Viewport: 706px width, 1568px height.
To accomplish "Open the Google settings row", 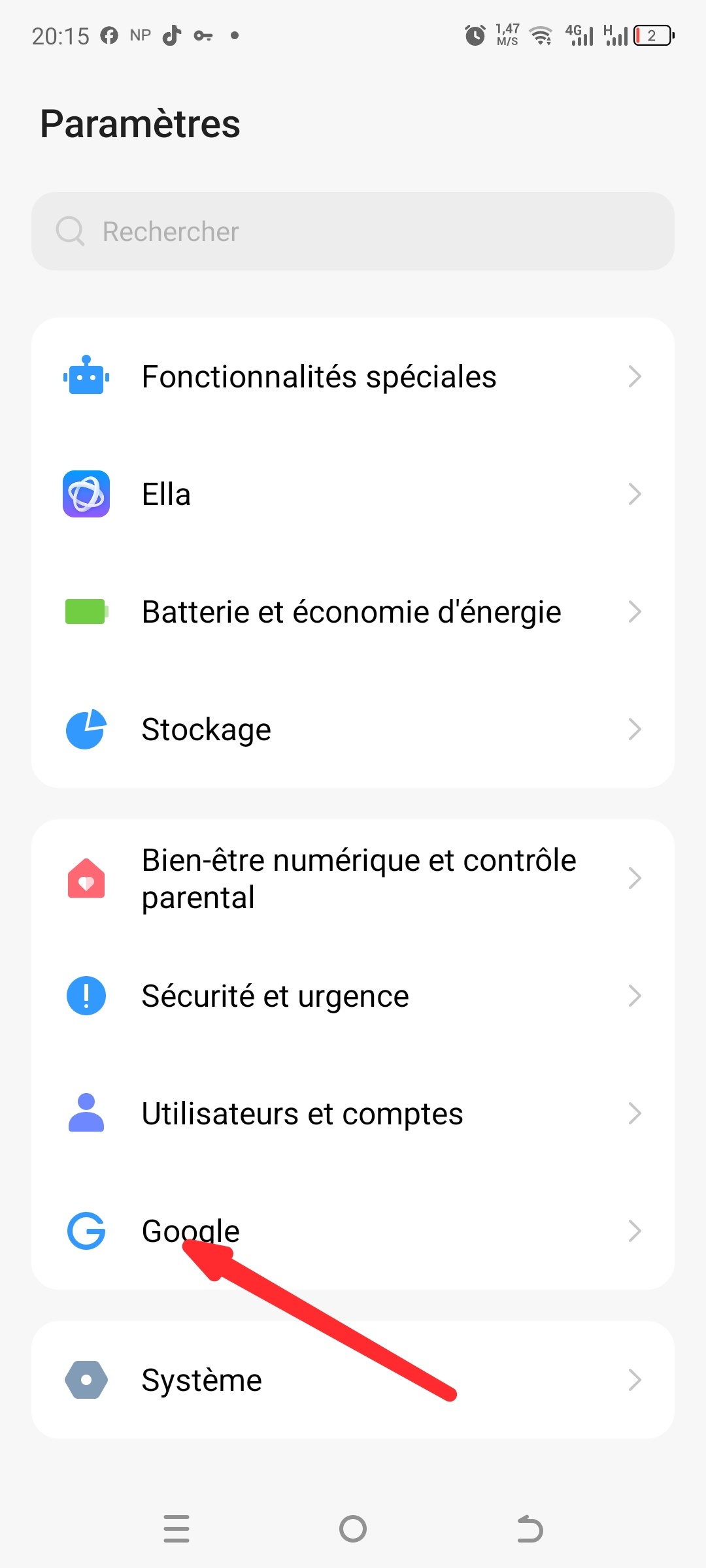I will [353, 1232].
